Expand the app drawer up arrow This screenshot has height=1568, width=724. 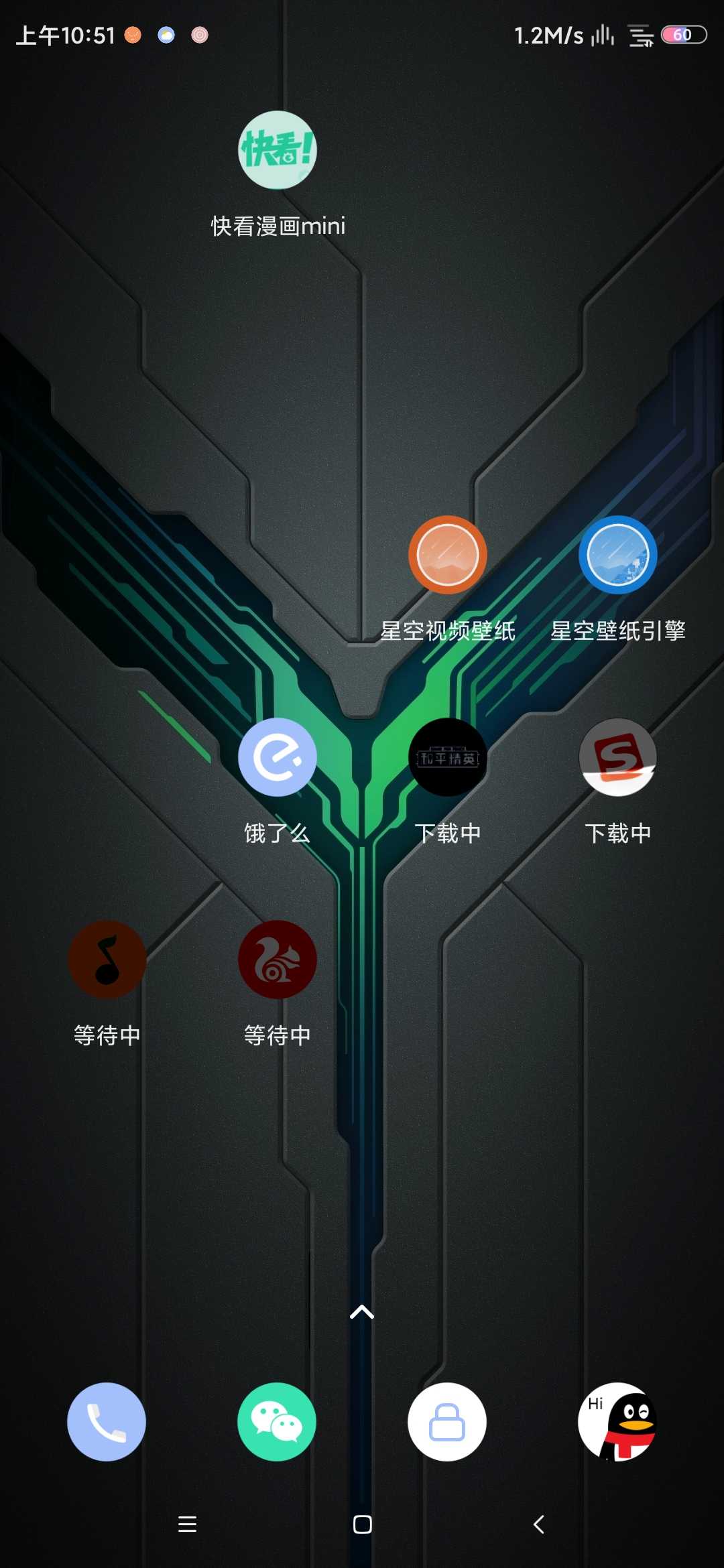362,1312
